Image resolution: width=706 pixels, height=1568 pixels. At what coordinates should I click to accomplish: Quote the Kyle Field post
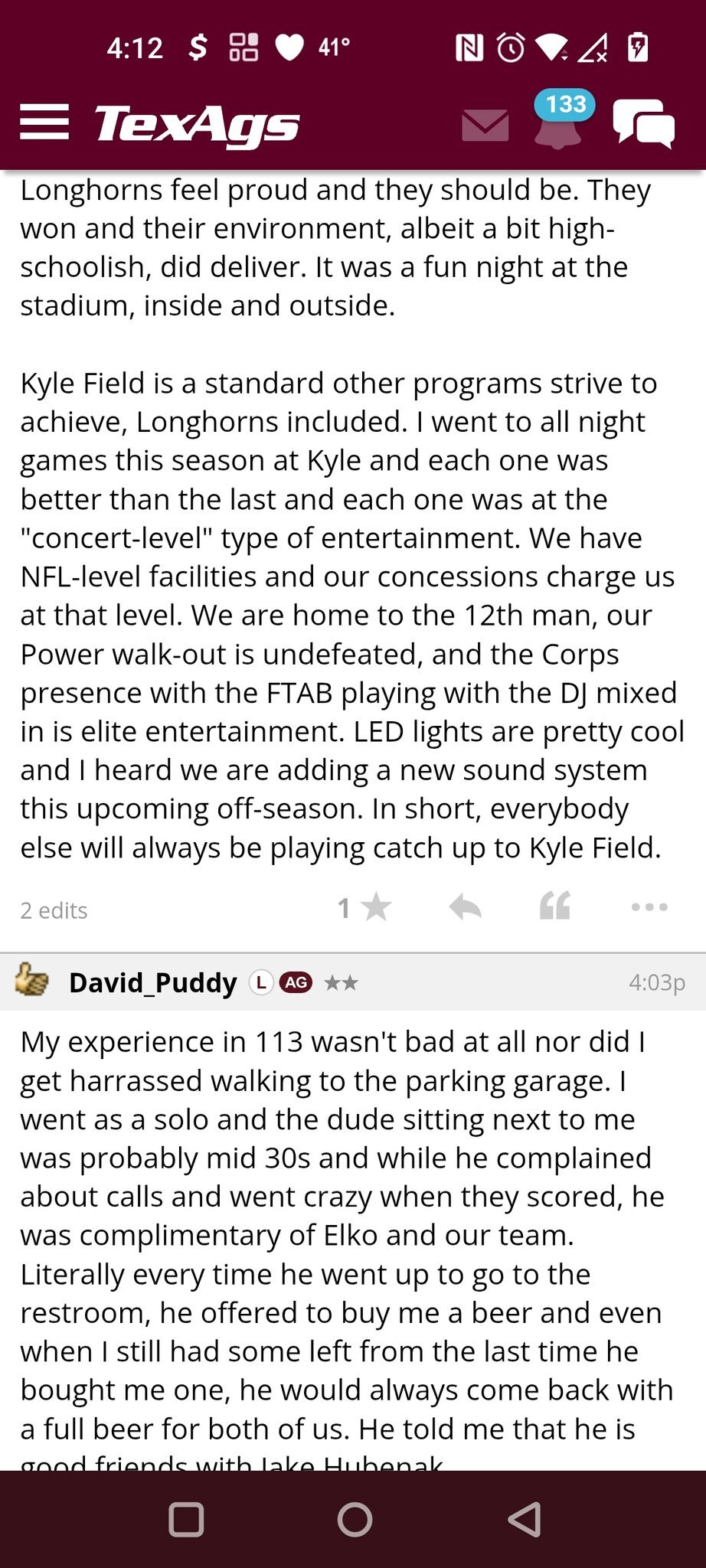(555, 906)
